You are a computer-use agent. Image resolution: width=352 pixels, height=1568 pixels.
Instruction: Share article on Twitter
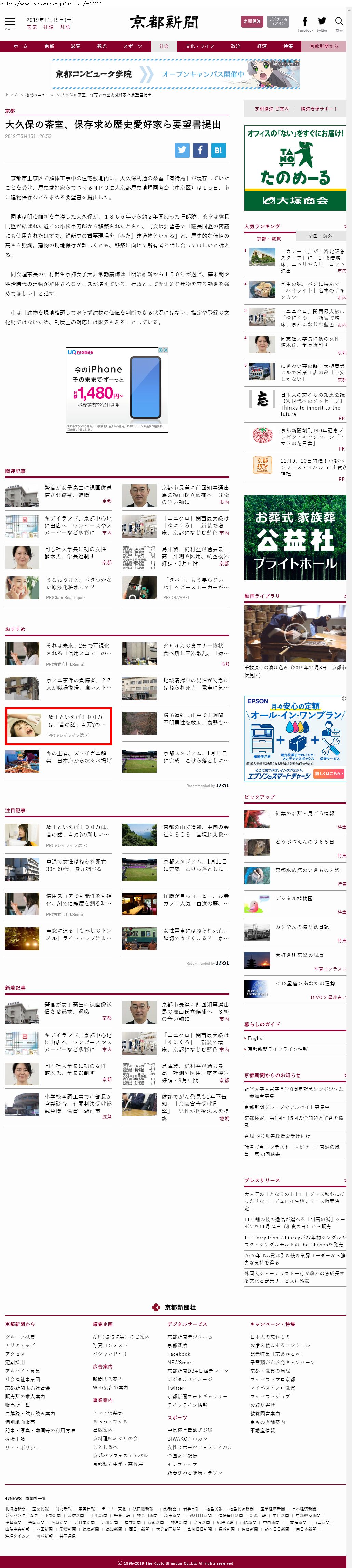[182, 150]
